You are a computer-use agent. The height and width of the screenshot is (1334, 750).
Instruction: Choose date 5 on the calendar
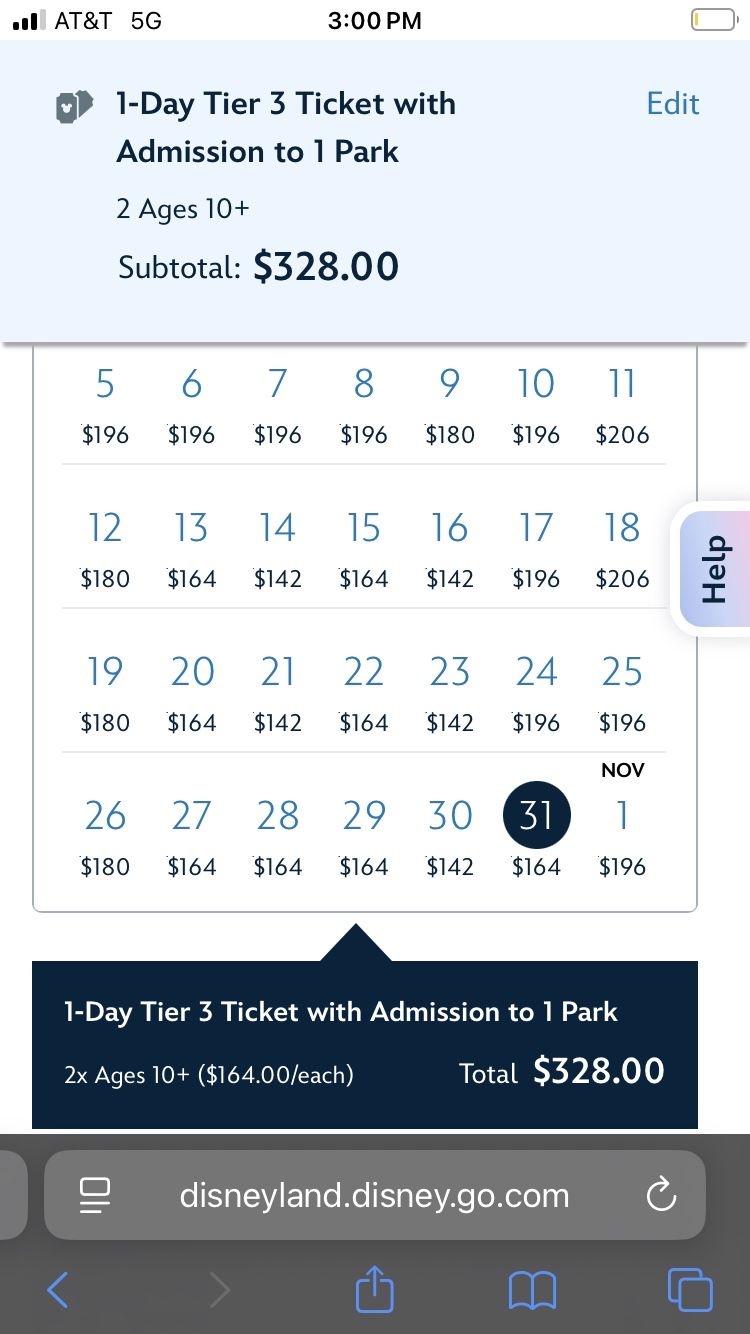(x=105, y=406)
